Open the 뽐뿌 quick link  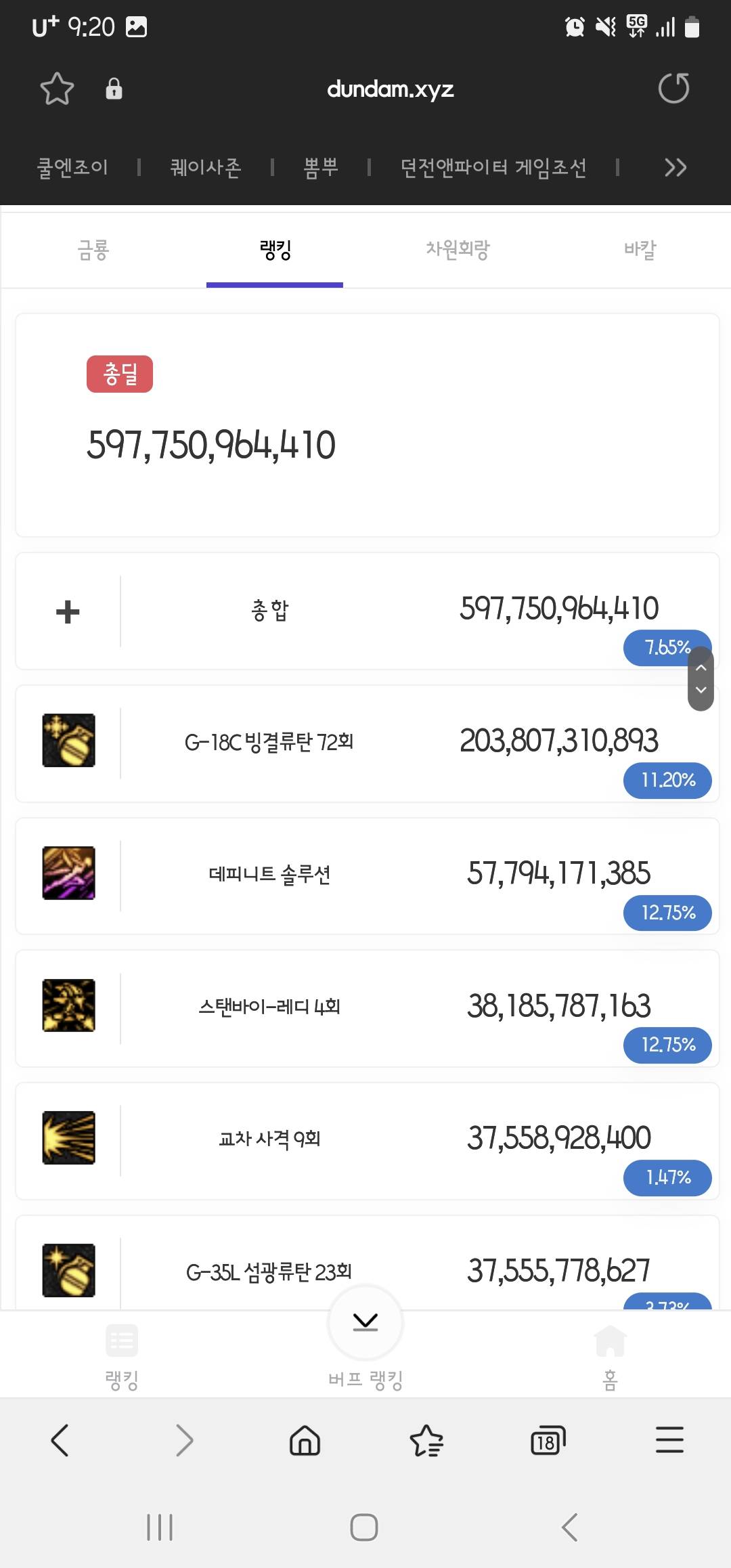point(321,167)
